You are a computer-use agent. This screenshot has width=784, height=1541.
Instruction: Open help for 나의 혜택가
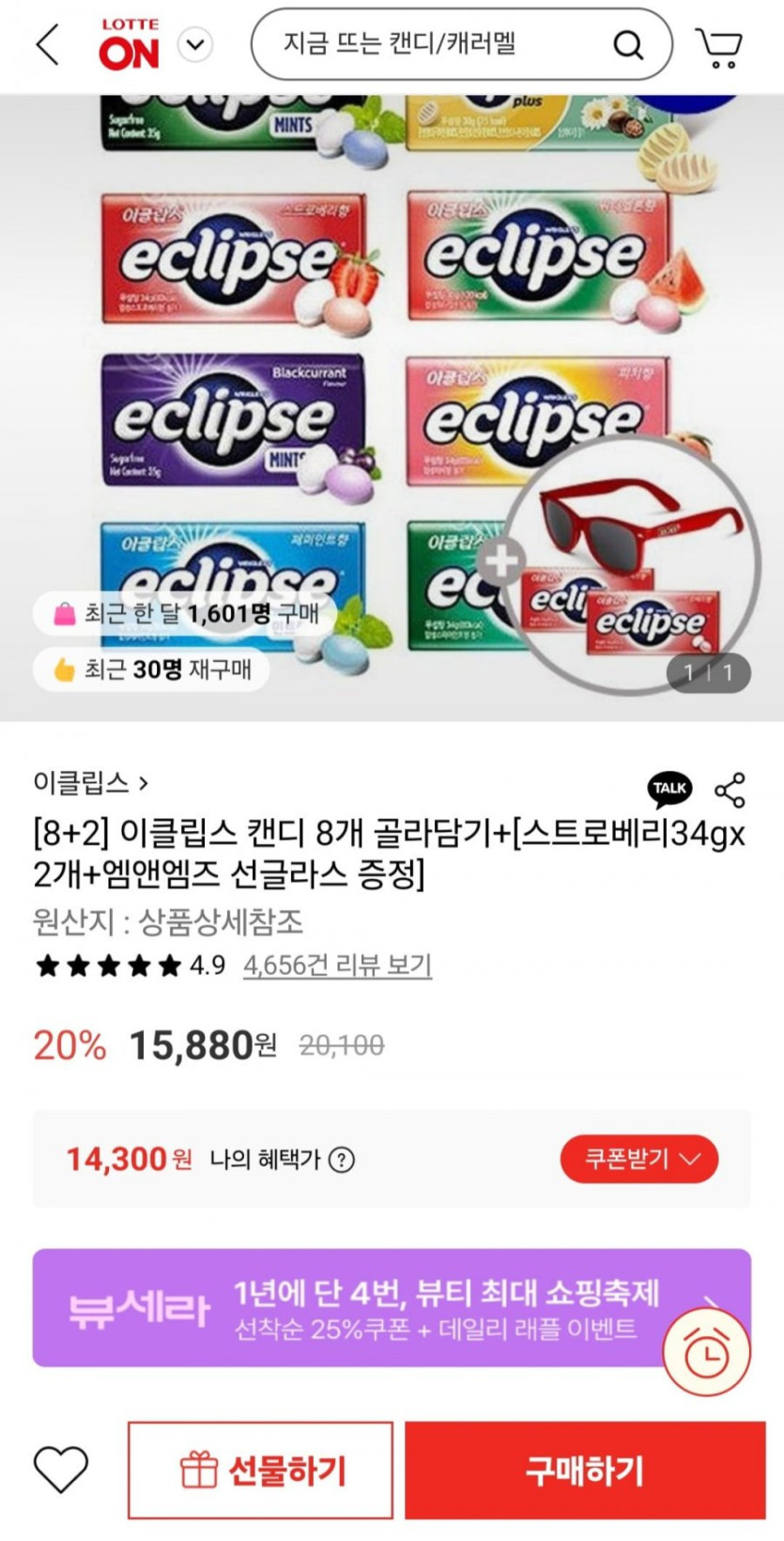[342, 1160]
